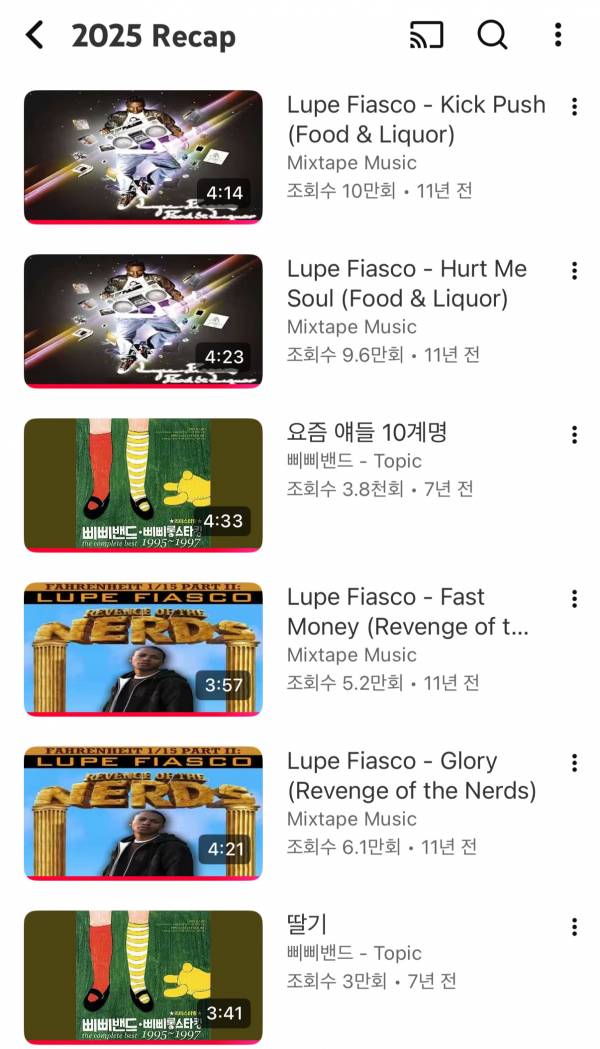The height and width of the screenshot is (1049, 600).
Task: Open the playlist overflow menu
Action: click(x=558, y=36)
